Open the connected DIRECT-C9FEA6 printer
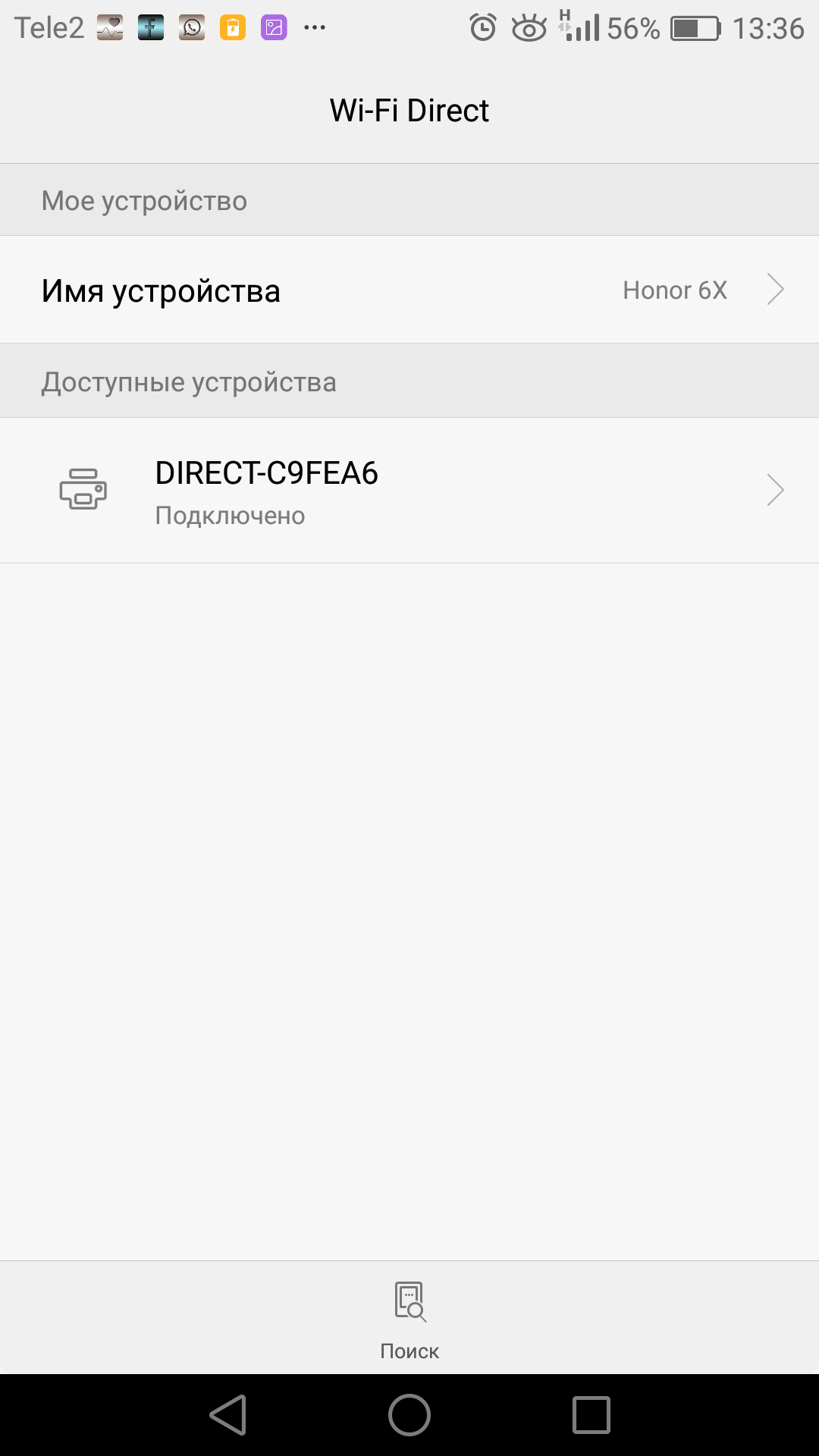 click(x=409, y=491)
